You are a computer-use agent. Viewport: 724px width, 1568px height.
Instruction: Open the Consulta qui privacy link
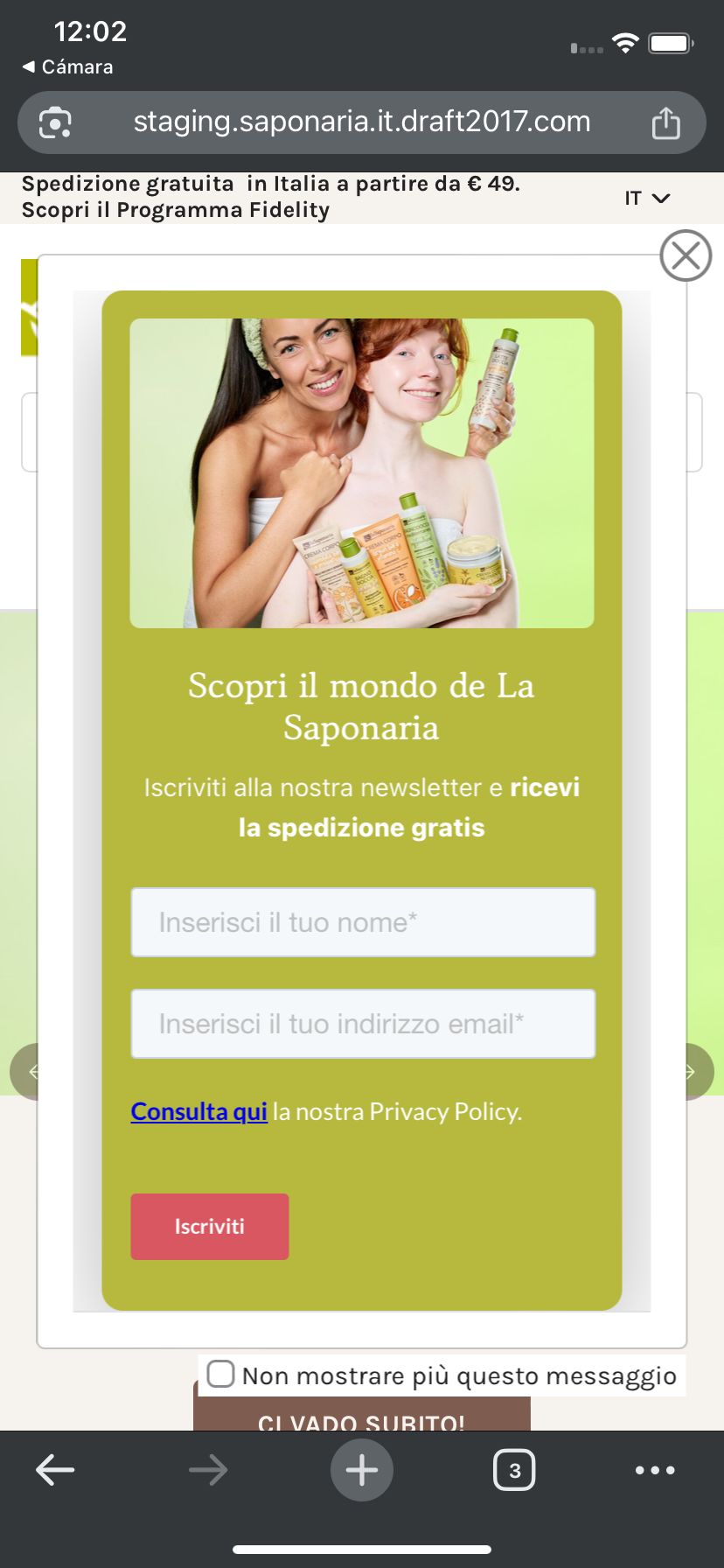pyautogui.click(x=198, y=1111)
